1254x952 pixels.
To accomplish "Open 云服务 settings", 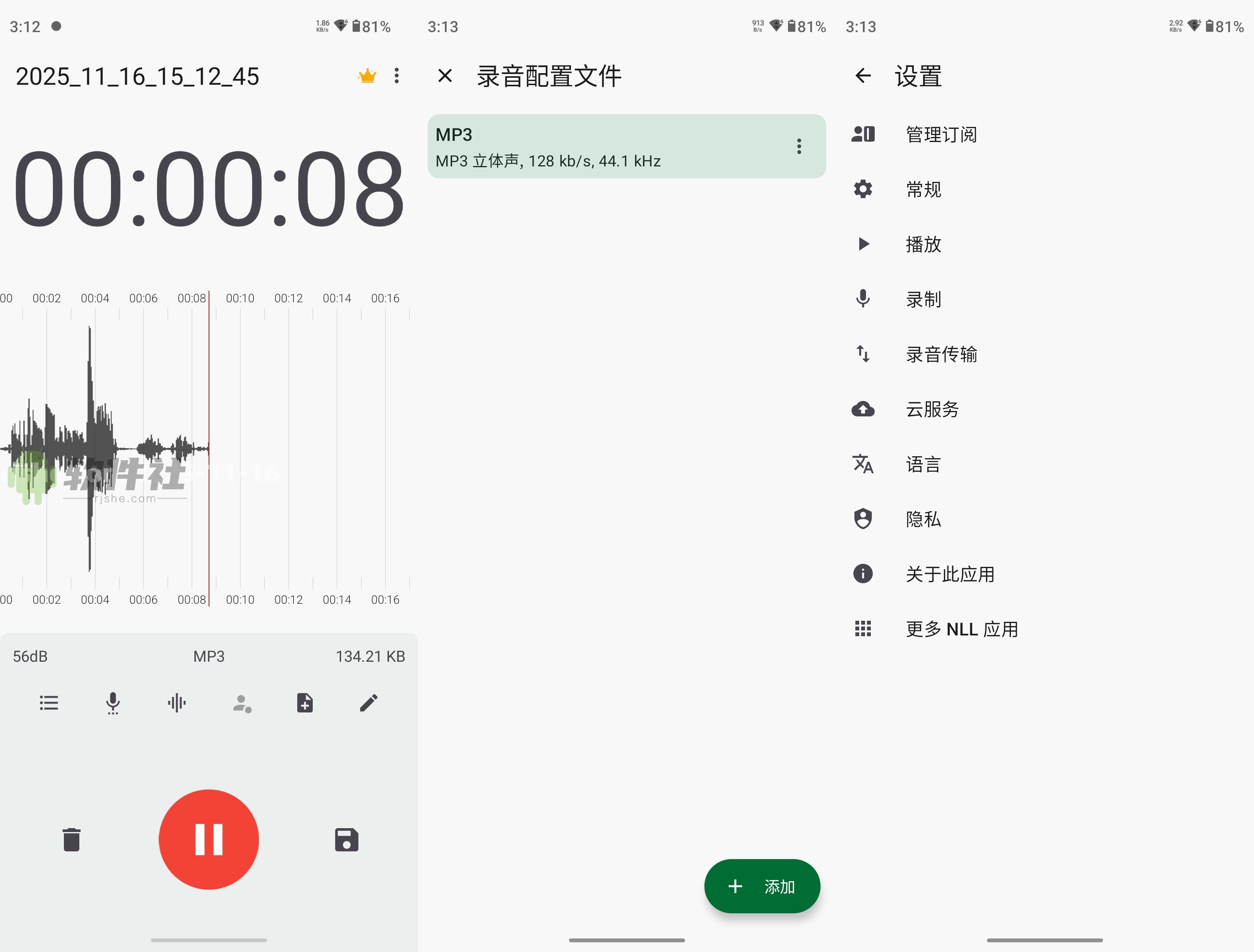I will (x=932, y=409).
